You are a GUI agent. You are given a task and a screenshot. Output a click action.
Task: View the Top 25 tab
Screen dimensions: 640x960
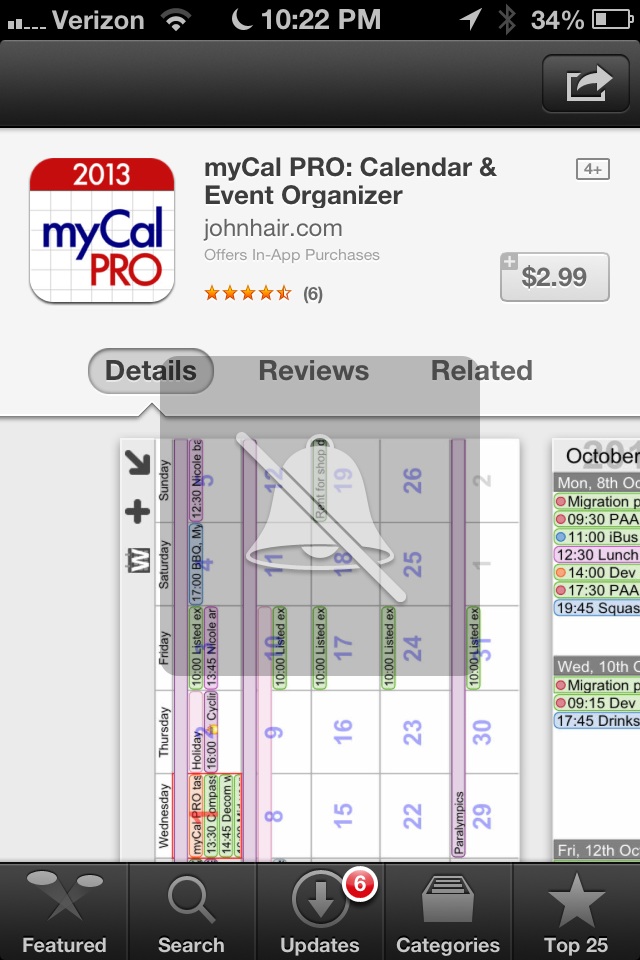[576, 912]
